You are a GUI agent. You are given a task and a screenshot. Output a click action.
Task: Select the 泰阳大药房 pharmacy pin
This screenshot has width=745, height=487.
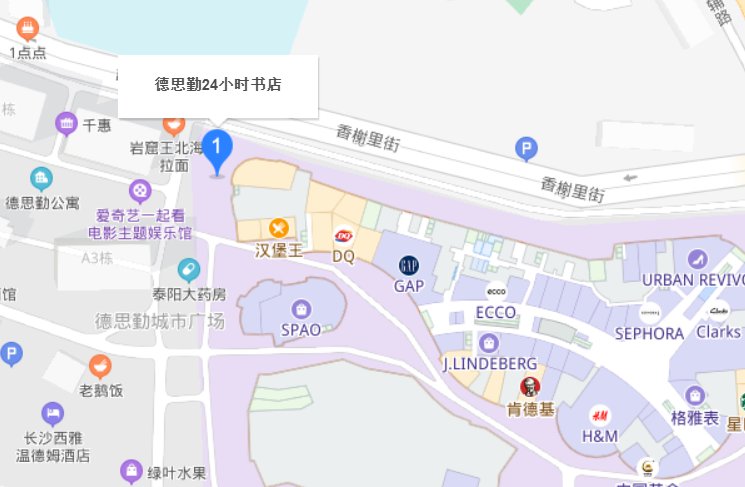click(189, 268)
